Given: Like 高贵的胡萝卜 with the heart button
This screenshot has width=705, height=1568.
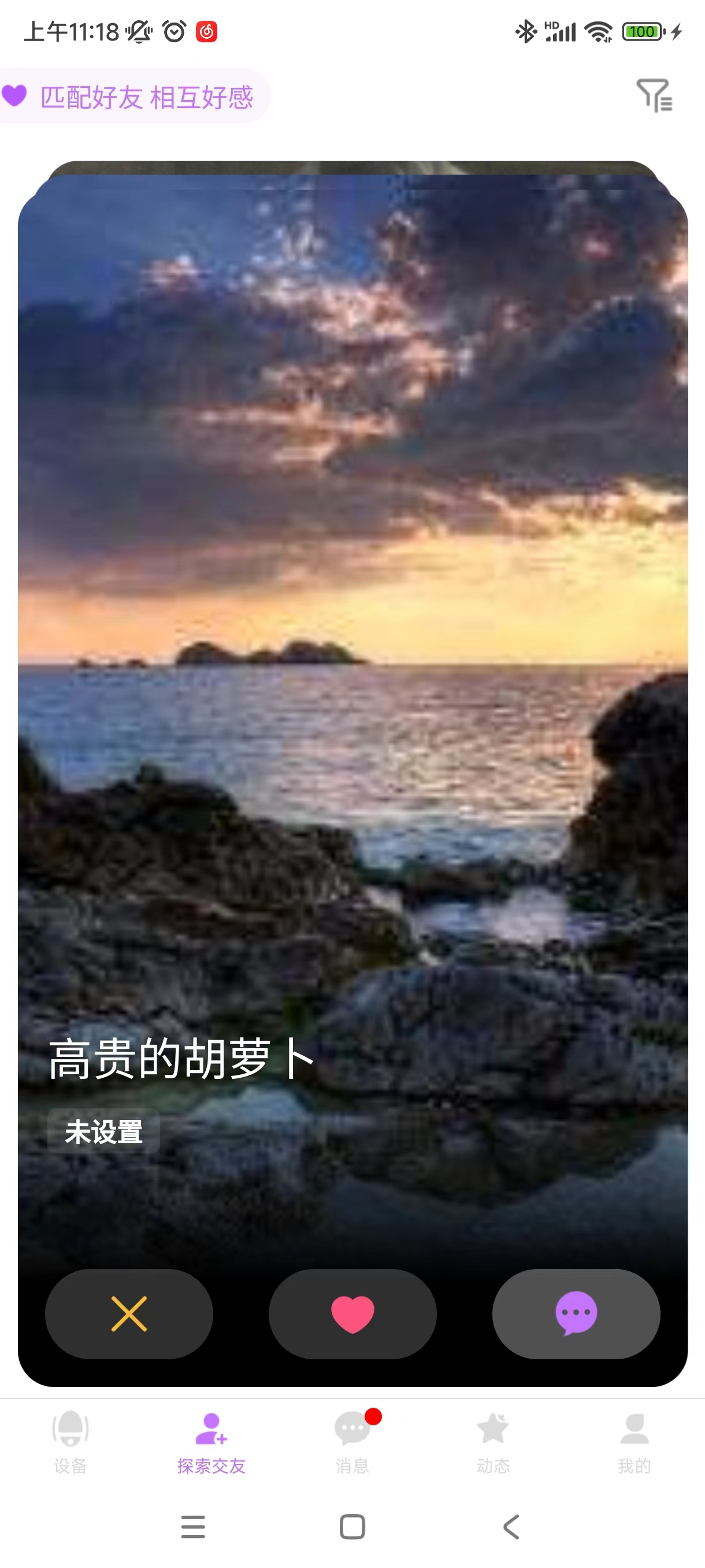Looking at the screenshot, I should tap(352, 1314).
